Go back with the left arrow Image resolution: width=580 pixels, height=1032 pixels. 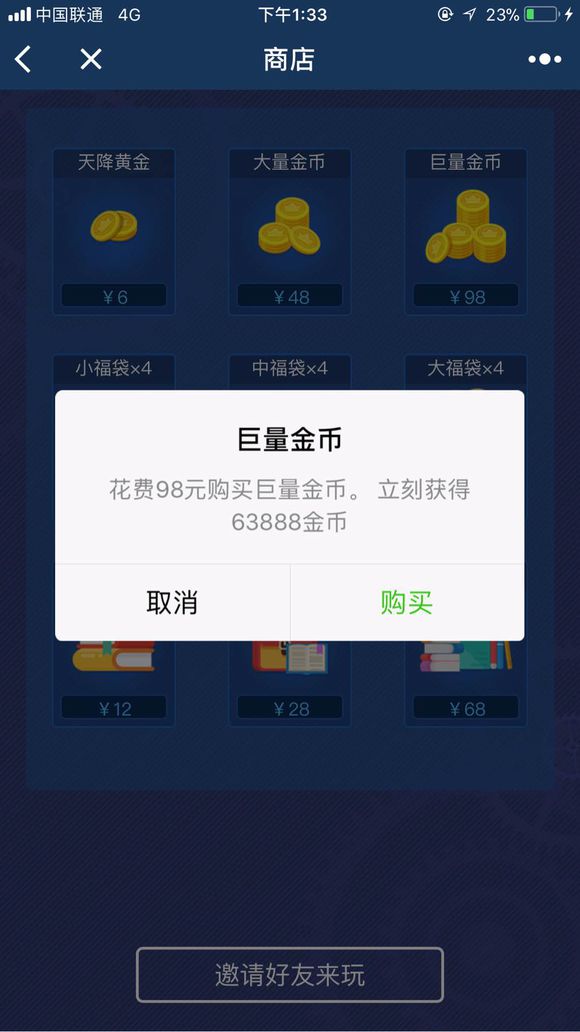(23, 59)
